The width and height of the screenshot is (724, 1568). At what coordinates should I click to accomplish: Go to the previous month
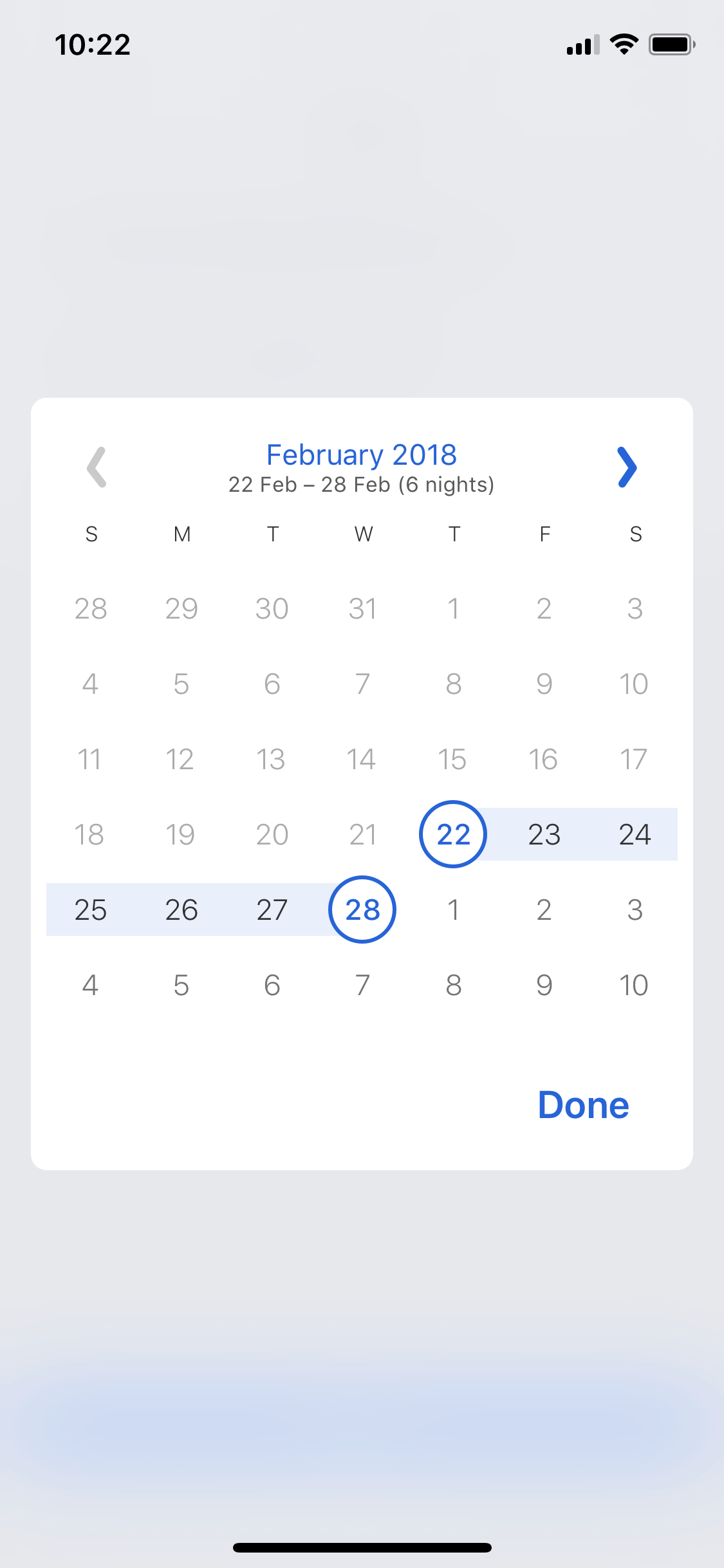click(x=97, y=467)
